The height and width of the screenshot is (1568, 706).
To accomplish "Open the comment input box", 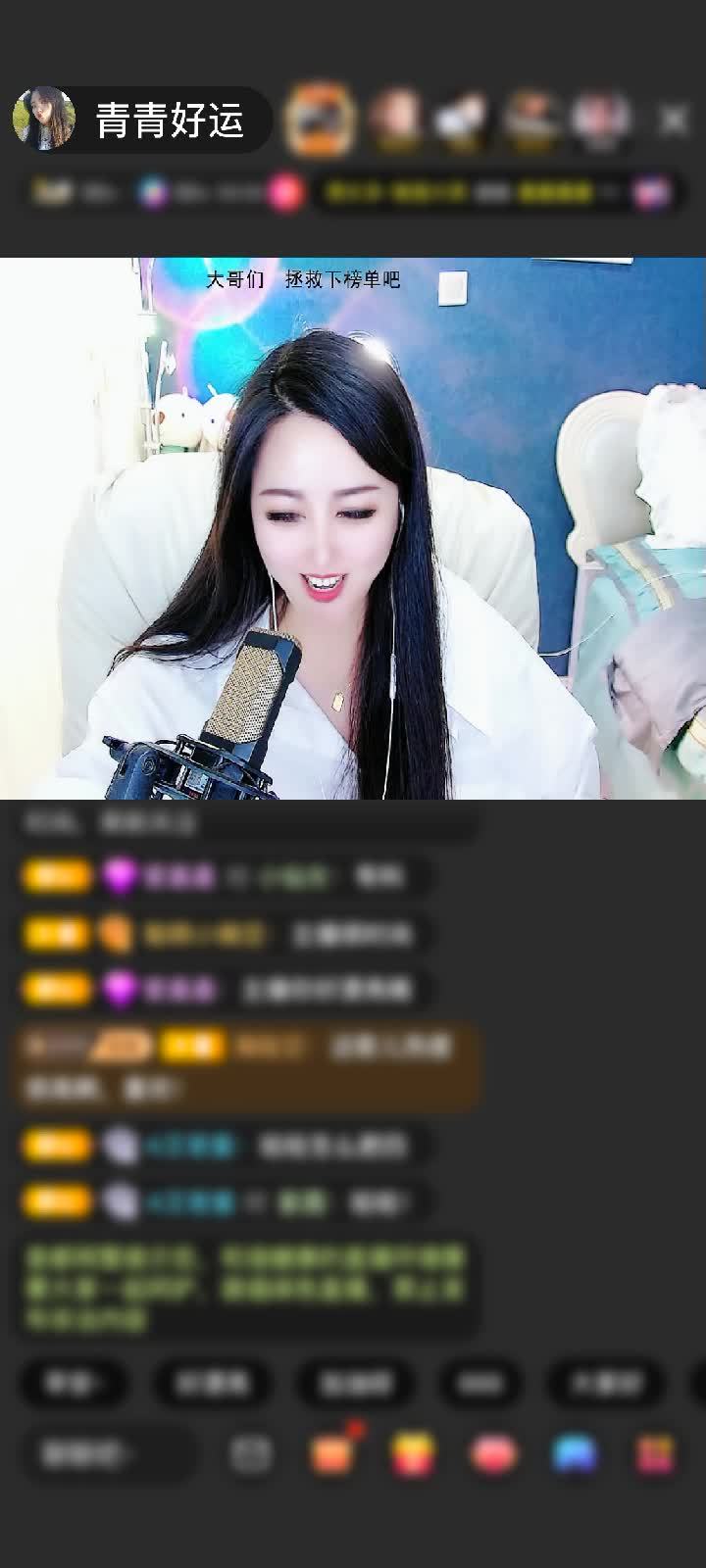I will [110, 1454].
